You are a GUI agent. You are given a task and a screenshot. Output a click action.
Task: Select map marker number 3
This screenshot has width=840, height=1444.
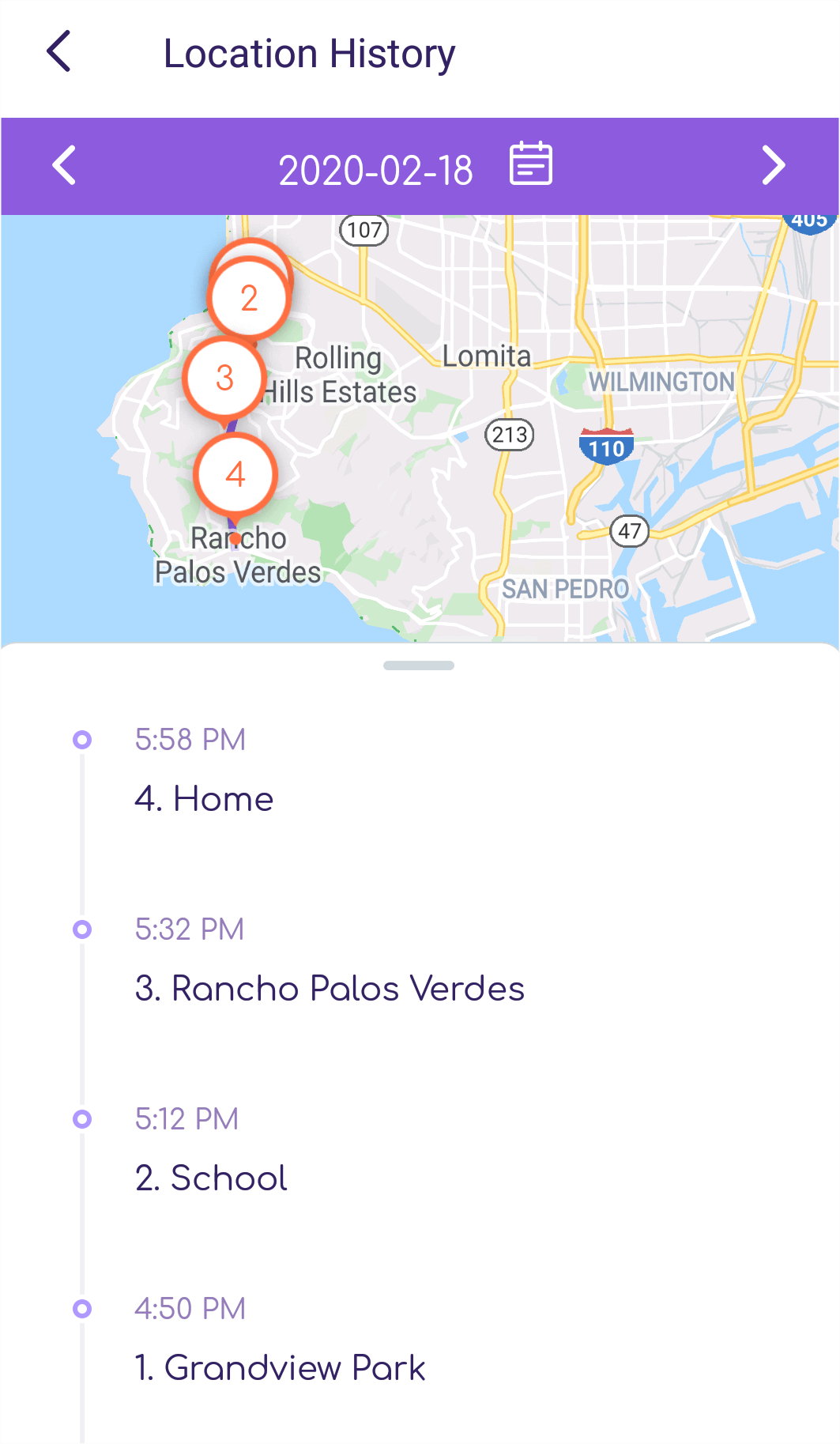click(224, 379)
